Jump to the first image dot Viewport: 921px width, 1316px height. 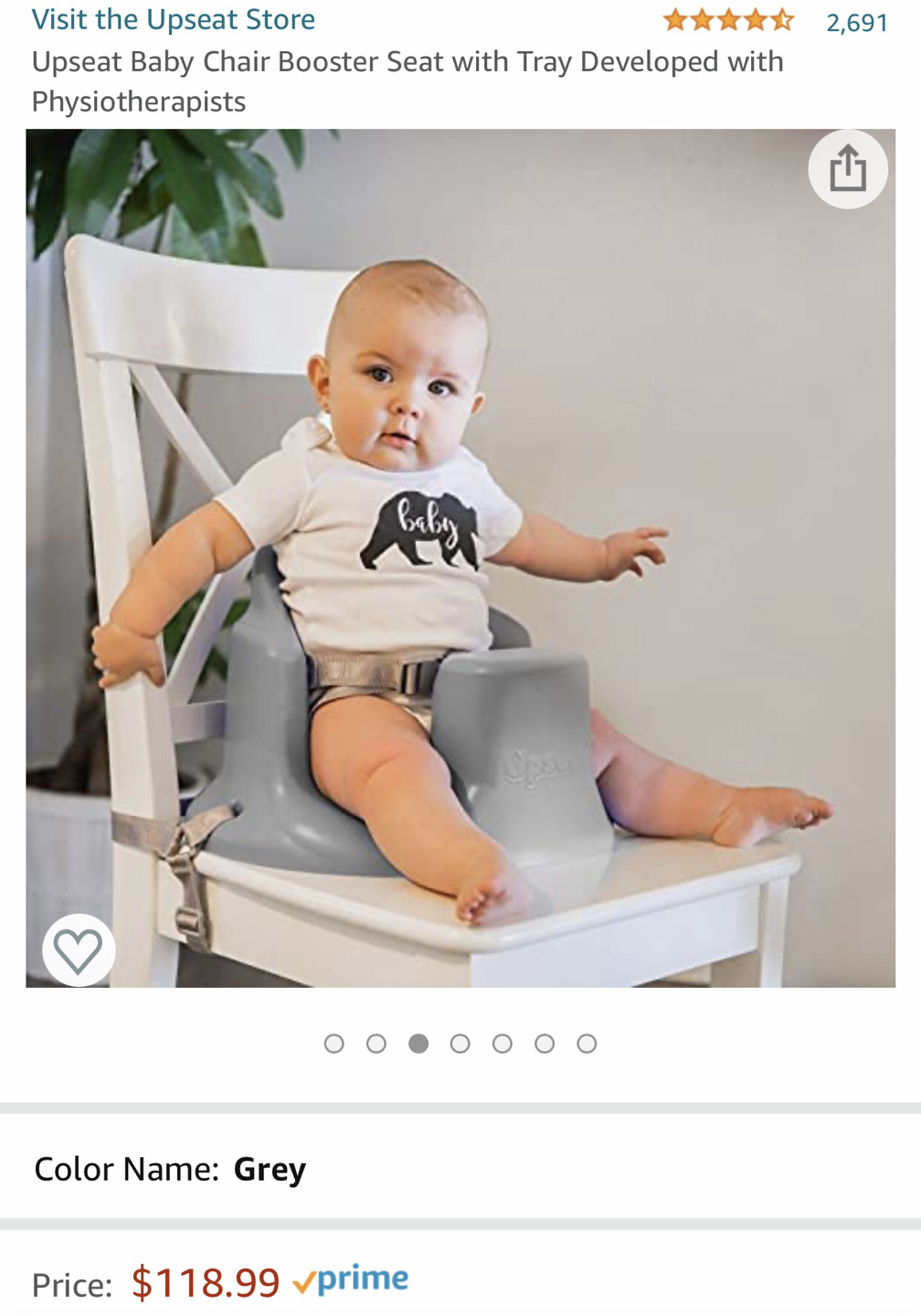334,1044
